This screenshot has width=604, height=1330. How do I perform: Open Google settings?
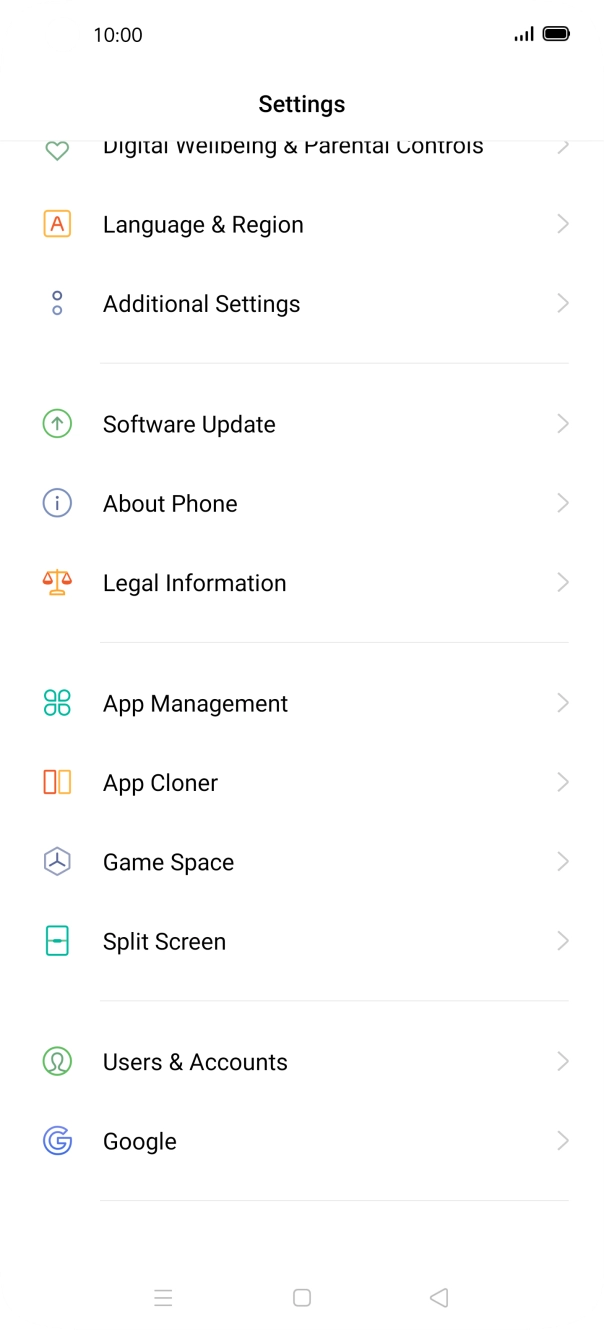302,1141
